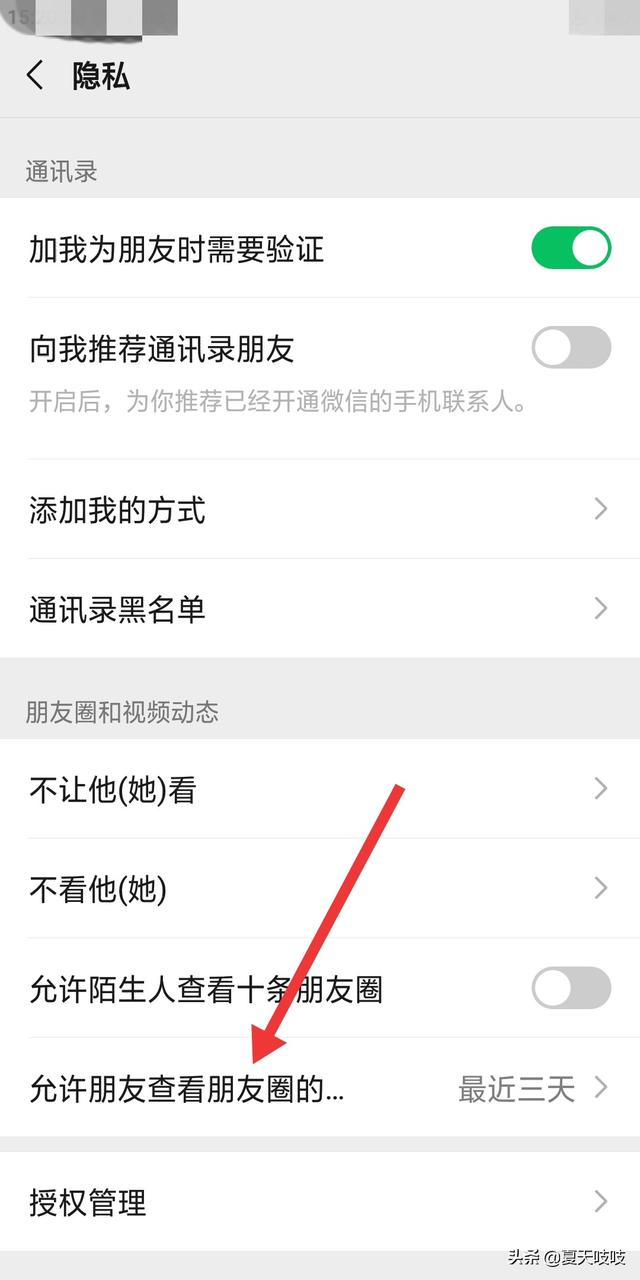Disable 加我为朋友时需要验证 switch

pos(570,248)
